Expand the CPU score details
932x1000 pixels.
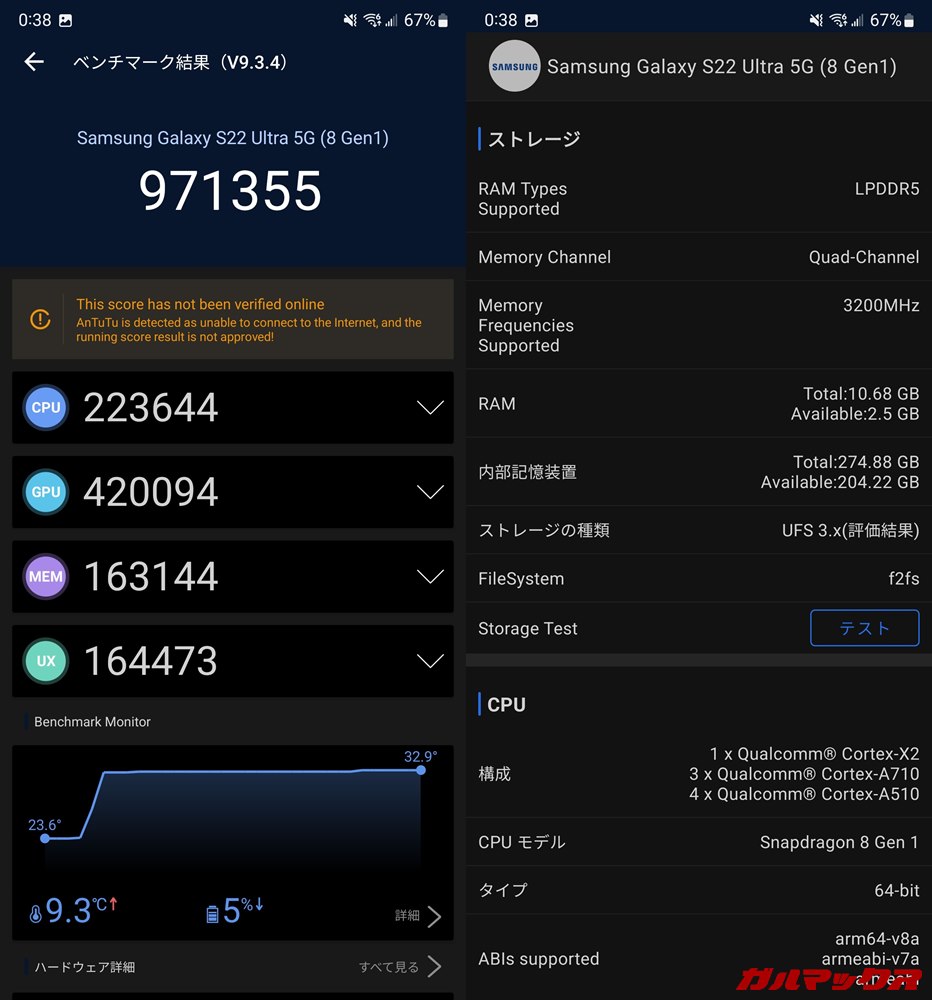[x=430, y=408]
